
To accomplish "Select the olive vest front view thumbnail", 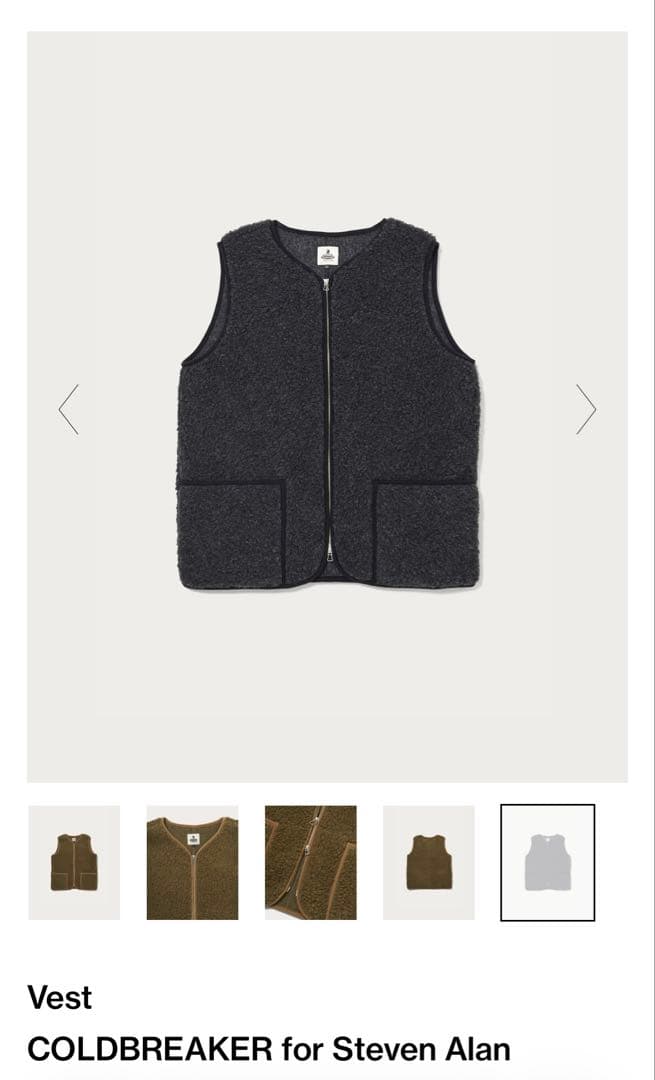I will tap(74, 862).
